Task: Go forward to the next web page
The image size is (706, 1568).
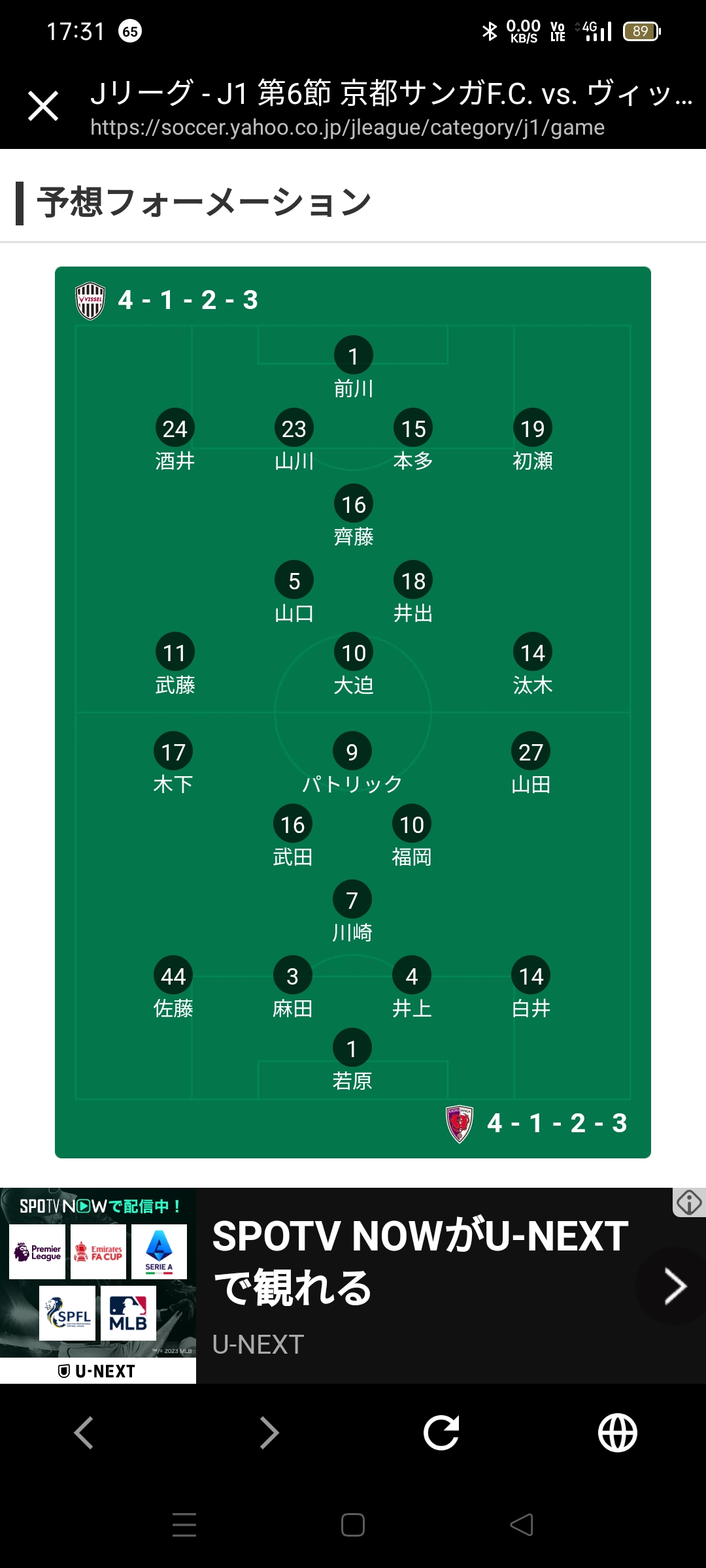Action: click(x=269, y=1433)
